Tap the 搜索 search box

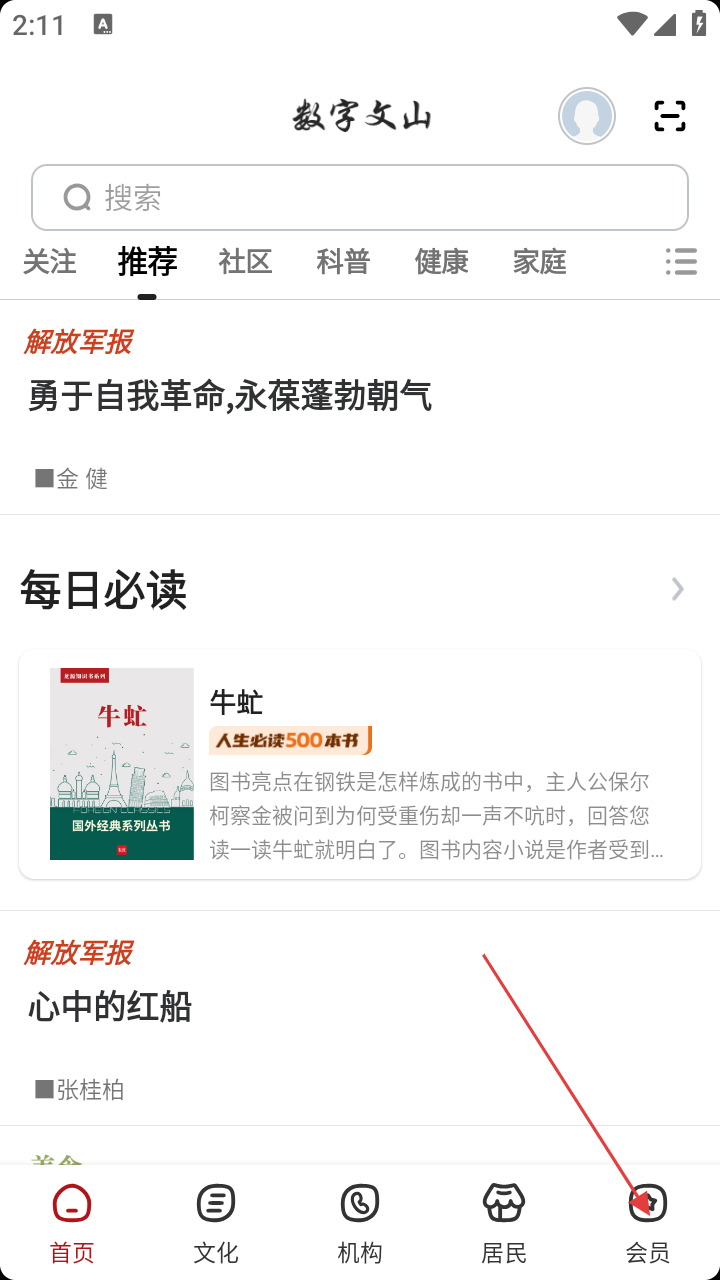coord(360,198)
